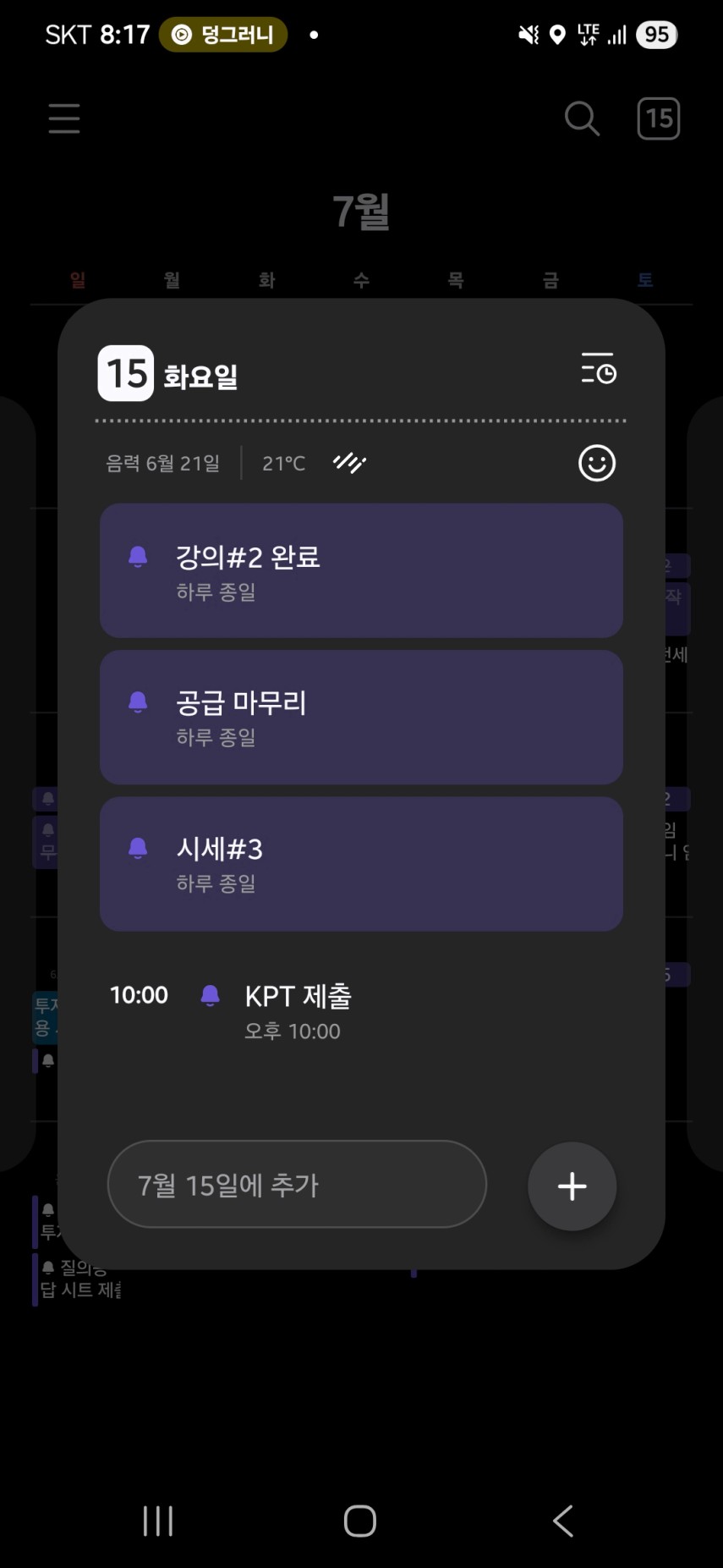Viewport: 723px width, 1568px height.
Task: Jump to today with the 15 icon
Action: click(659, 118)
